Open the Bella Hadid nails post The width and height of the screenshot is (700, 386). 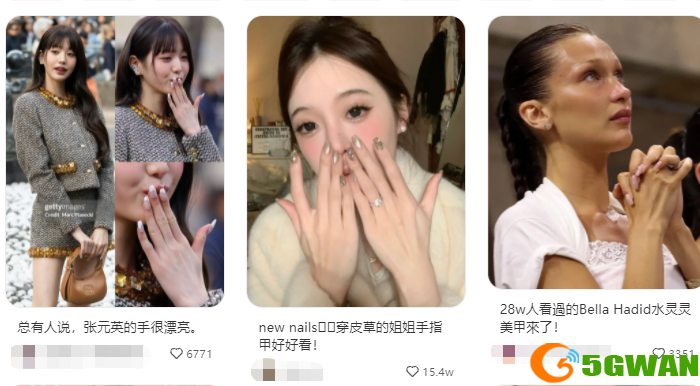[594, 152]
